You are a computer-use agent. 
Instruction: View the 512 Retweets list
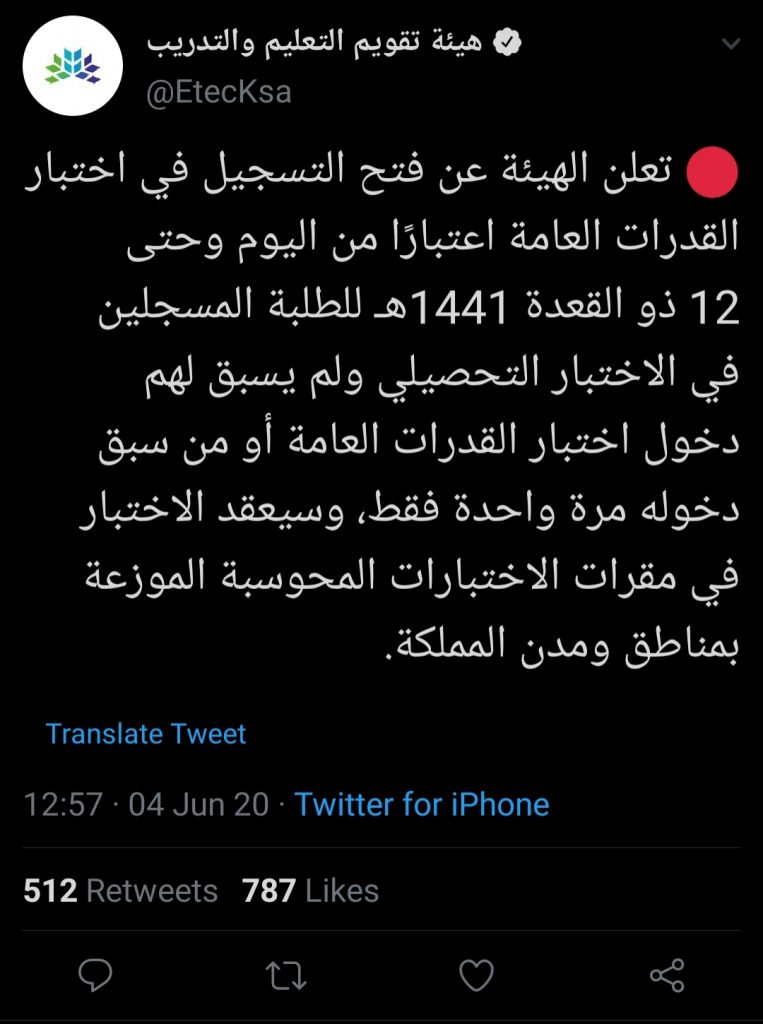pyautogui.click(x=121, y=891)
